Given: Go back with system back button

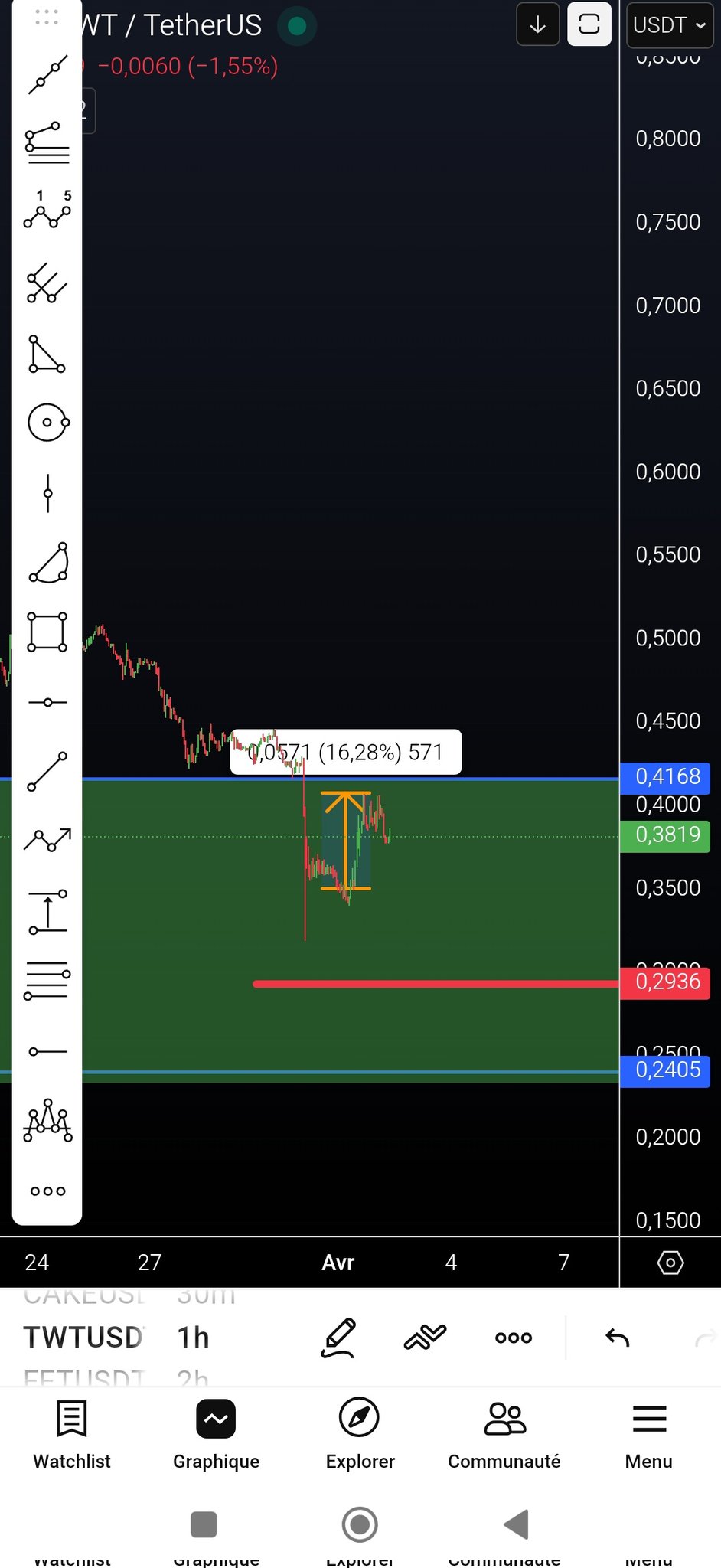Looking at the screenshot, I should (x=517, y=1524).
